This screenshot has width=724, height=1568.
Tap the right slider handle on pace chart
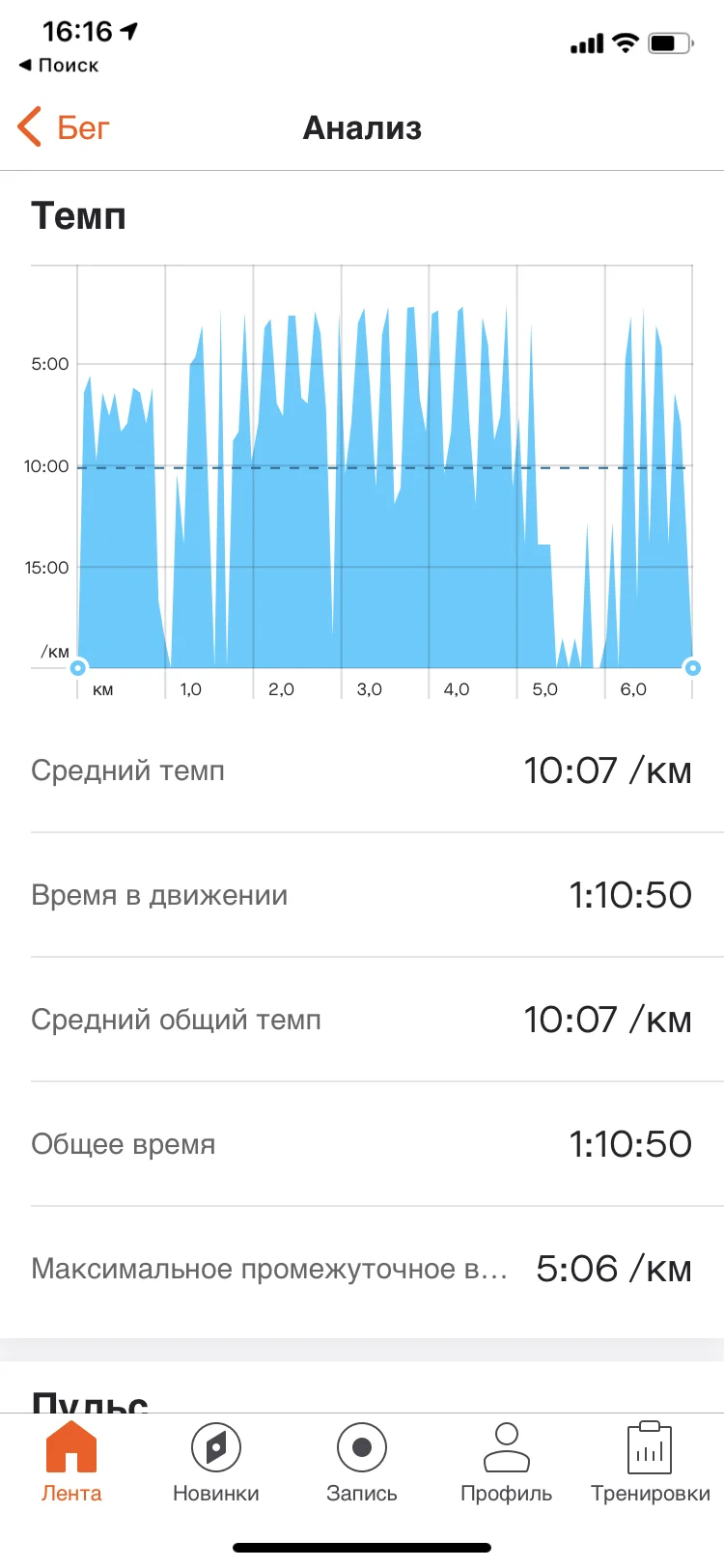point(693,667)
